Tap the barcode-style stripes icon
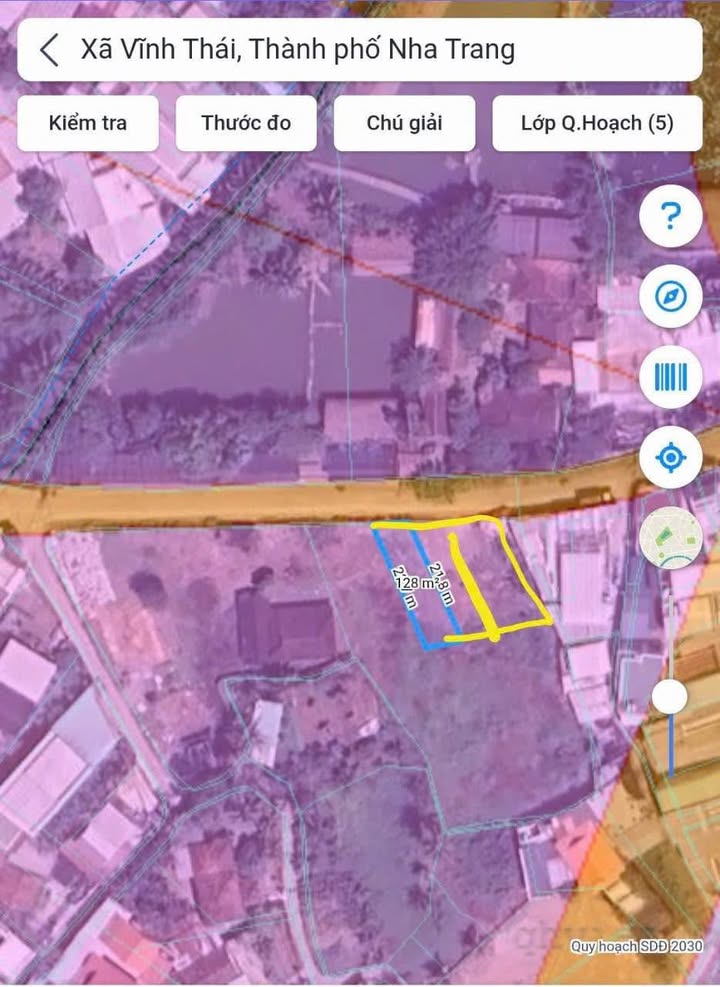 point(671,377)
